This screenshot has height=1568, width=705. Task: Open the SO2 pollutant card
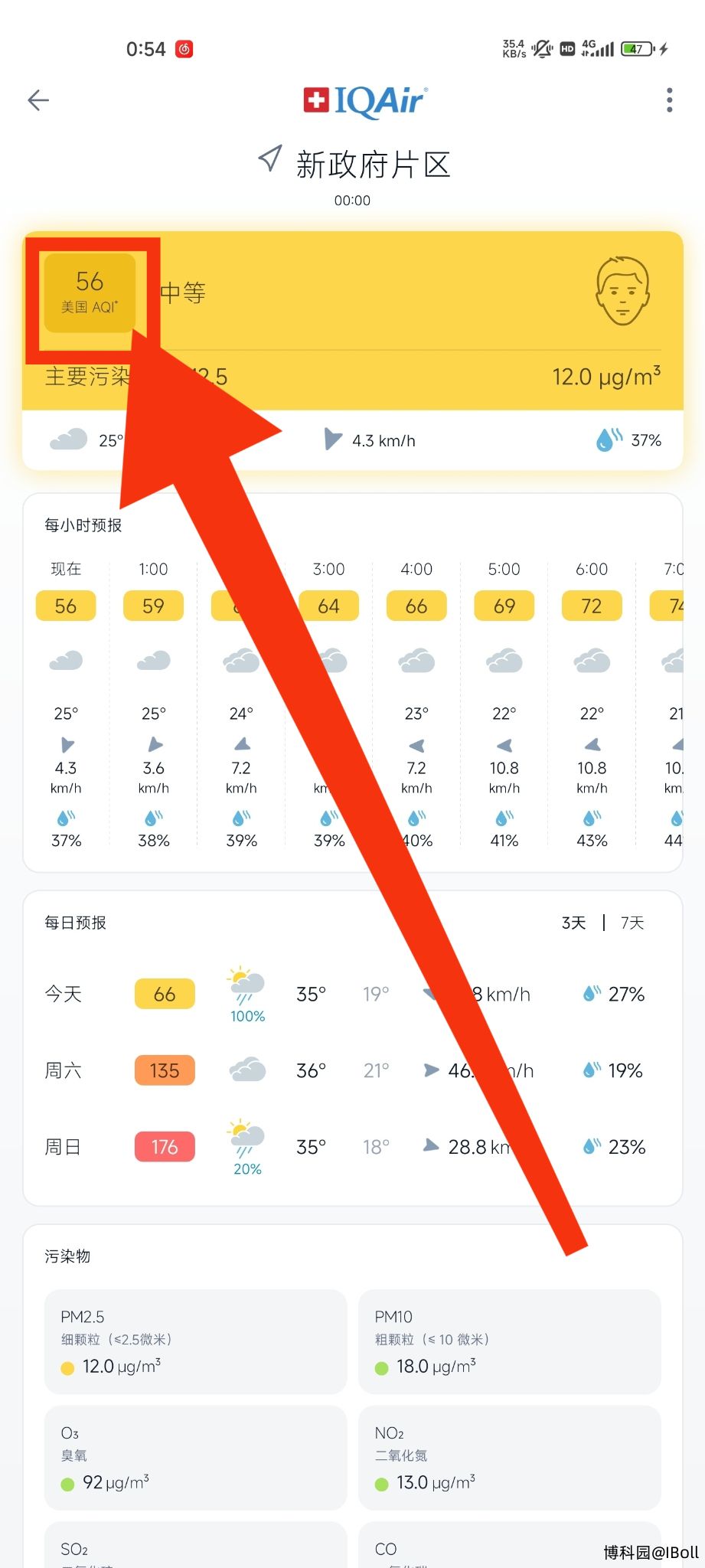click(x=195, y=1545)
